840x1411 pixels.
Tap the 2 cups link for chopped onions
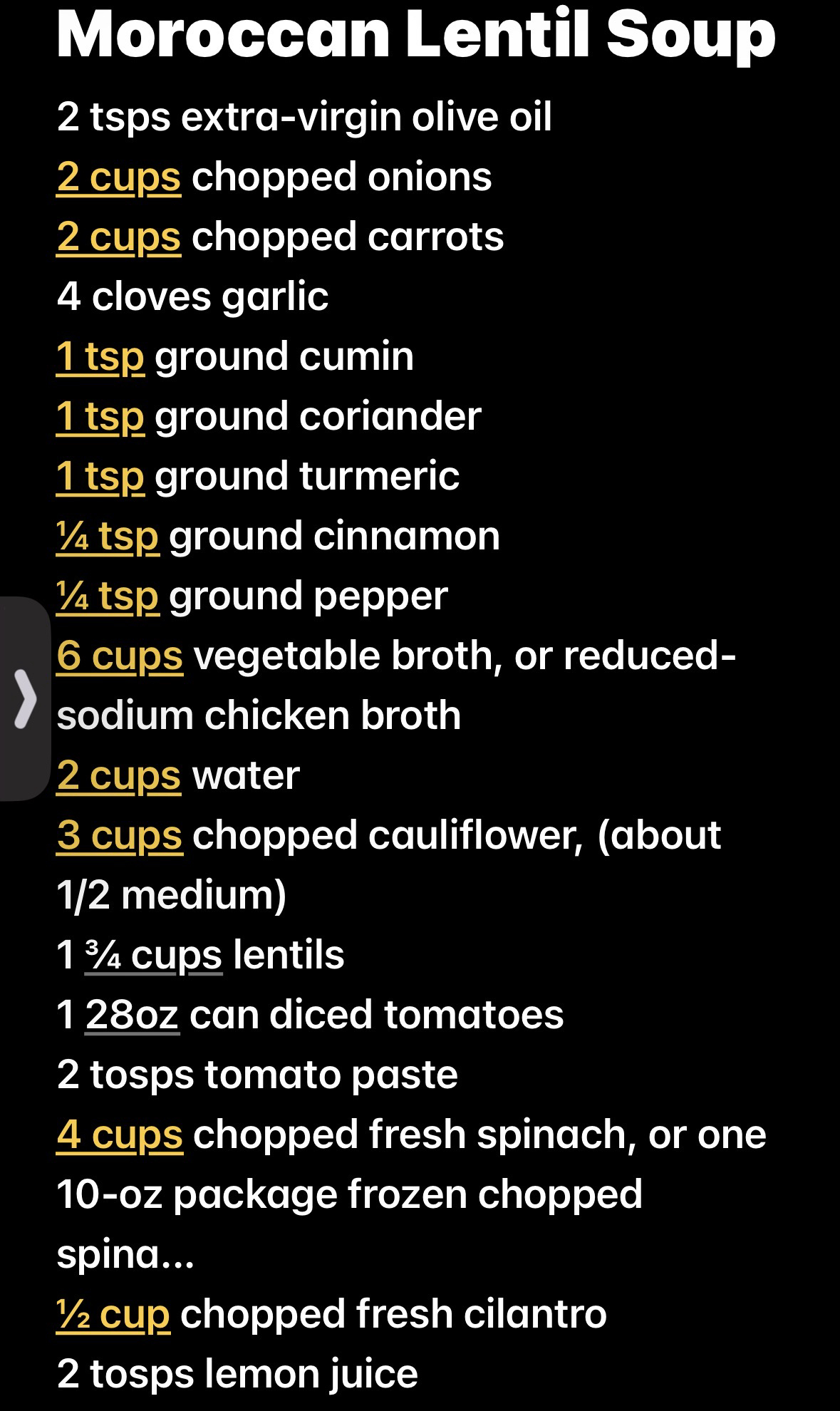coord(118,177)
